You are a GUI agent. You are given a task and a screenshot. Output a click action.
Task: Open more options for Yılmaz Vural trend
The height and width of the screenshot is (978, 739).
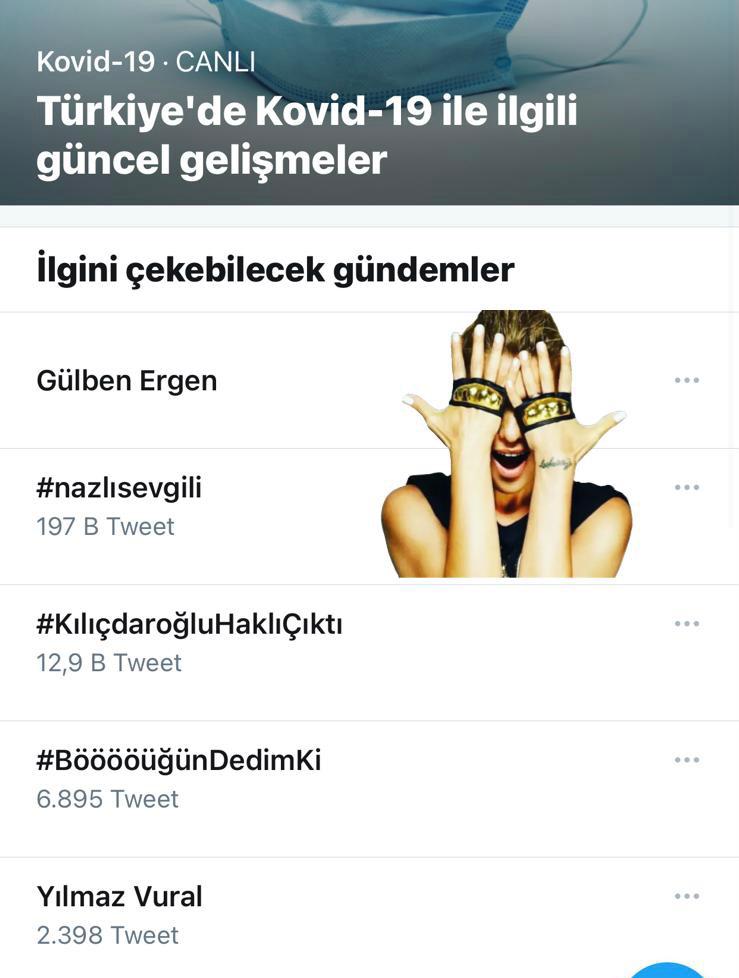(x=687, y=895)
